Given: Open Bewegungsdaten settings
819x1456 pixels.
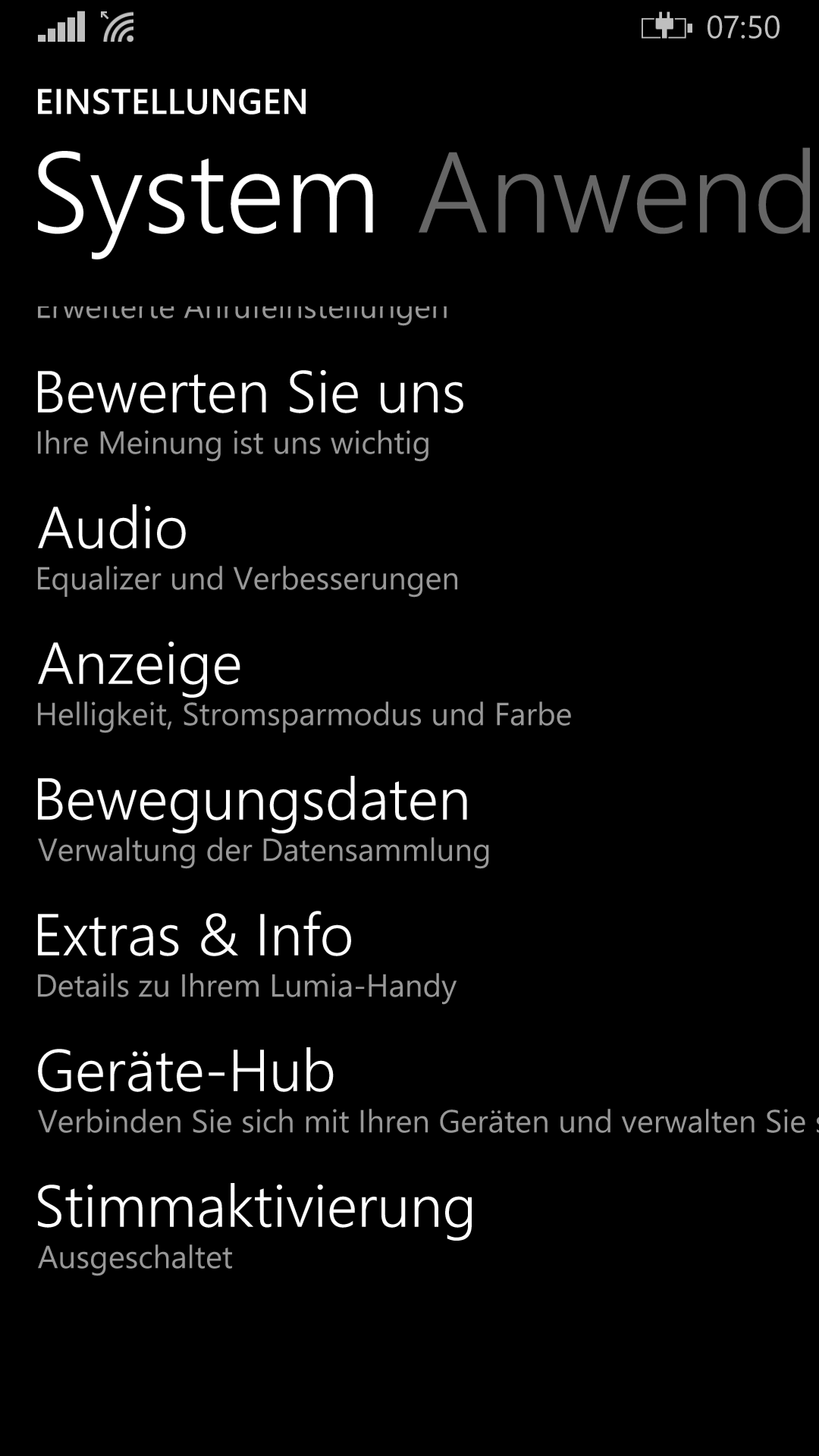Looking at the screenshot, I should coord(409,819).
